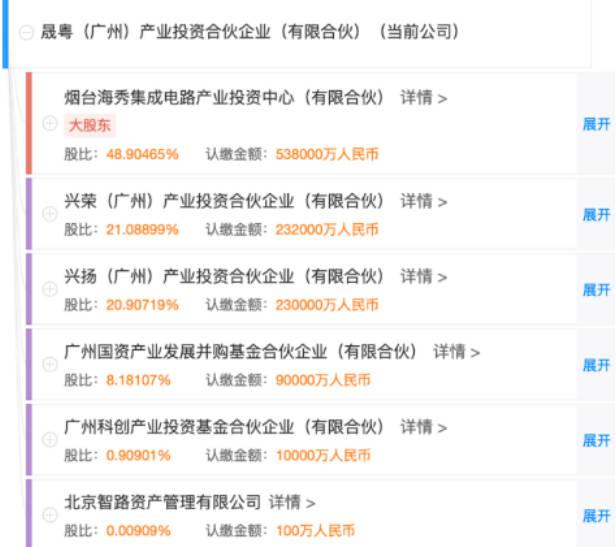View 详情 of 广州国资产业发展并购基金合伙企业
This screenshot has height=547, width=616.
click(x=455, y=352)
